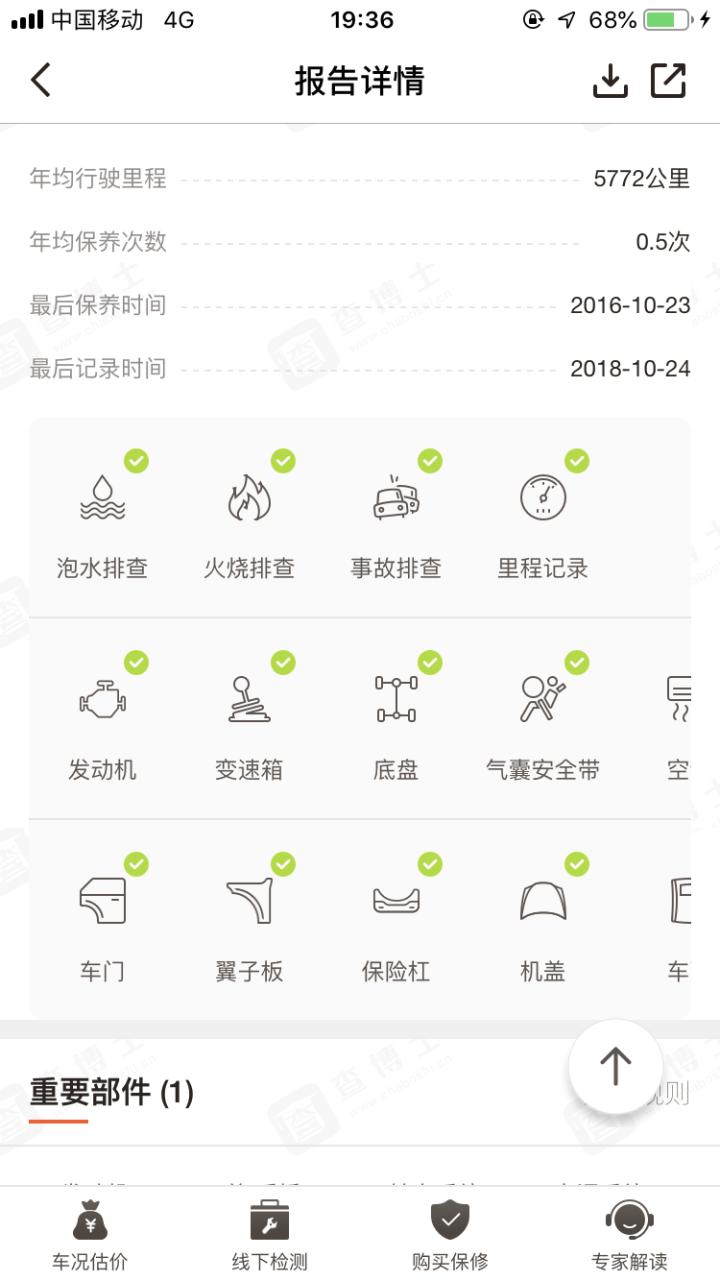Image resolution: width=720 pixels, height=1281 pixels.
Task: Tap the green checkmark on 发动机
Action: click(x=137, y=662)
